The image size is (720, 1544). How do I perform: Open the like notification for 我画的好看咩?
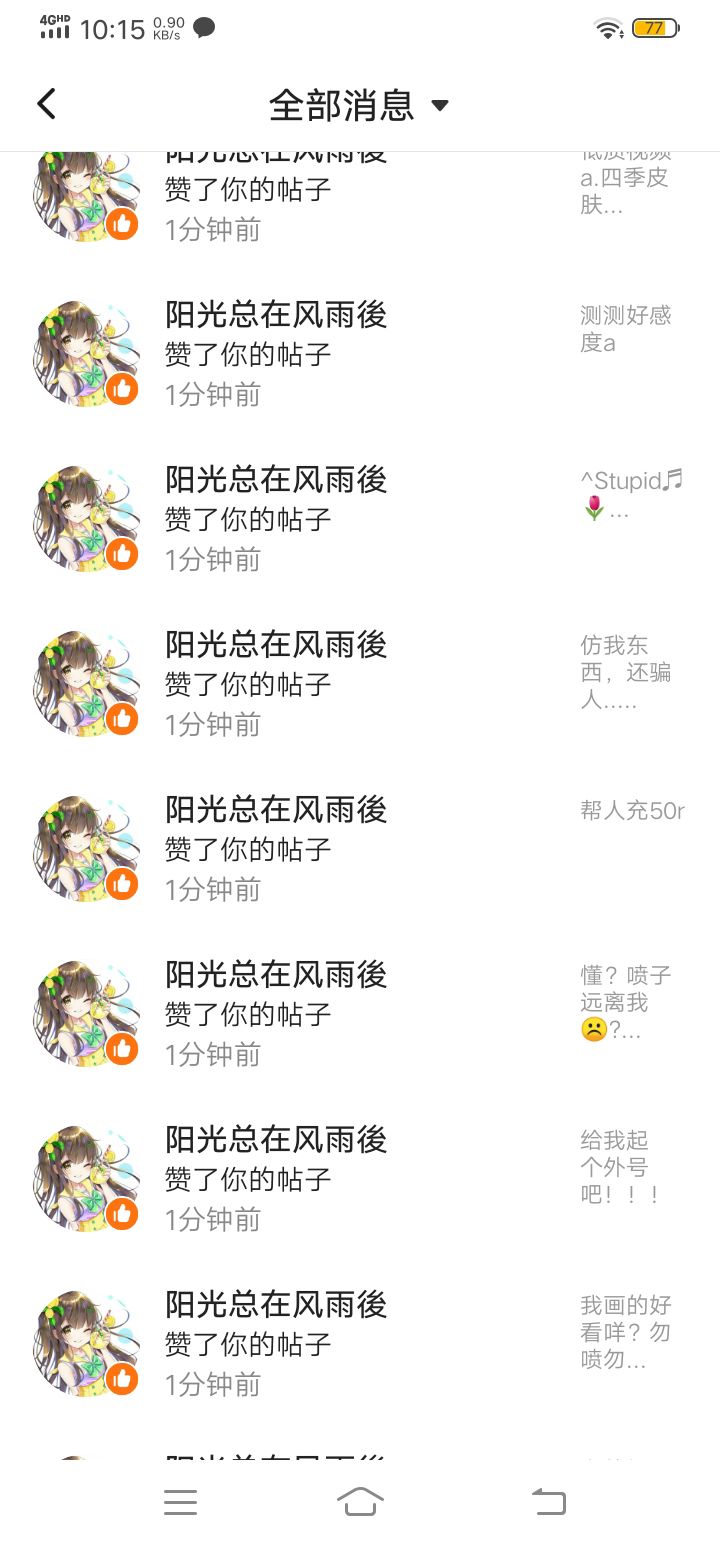[x=360, y=1344]
